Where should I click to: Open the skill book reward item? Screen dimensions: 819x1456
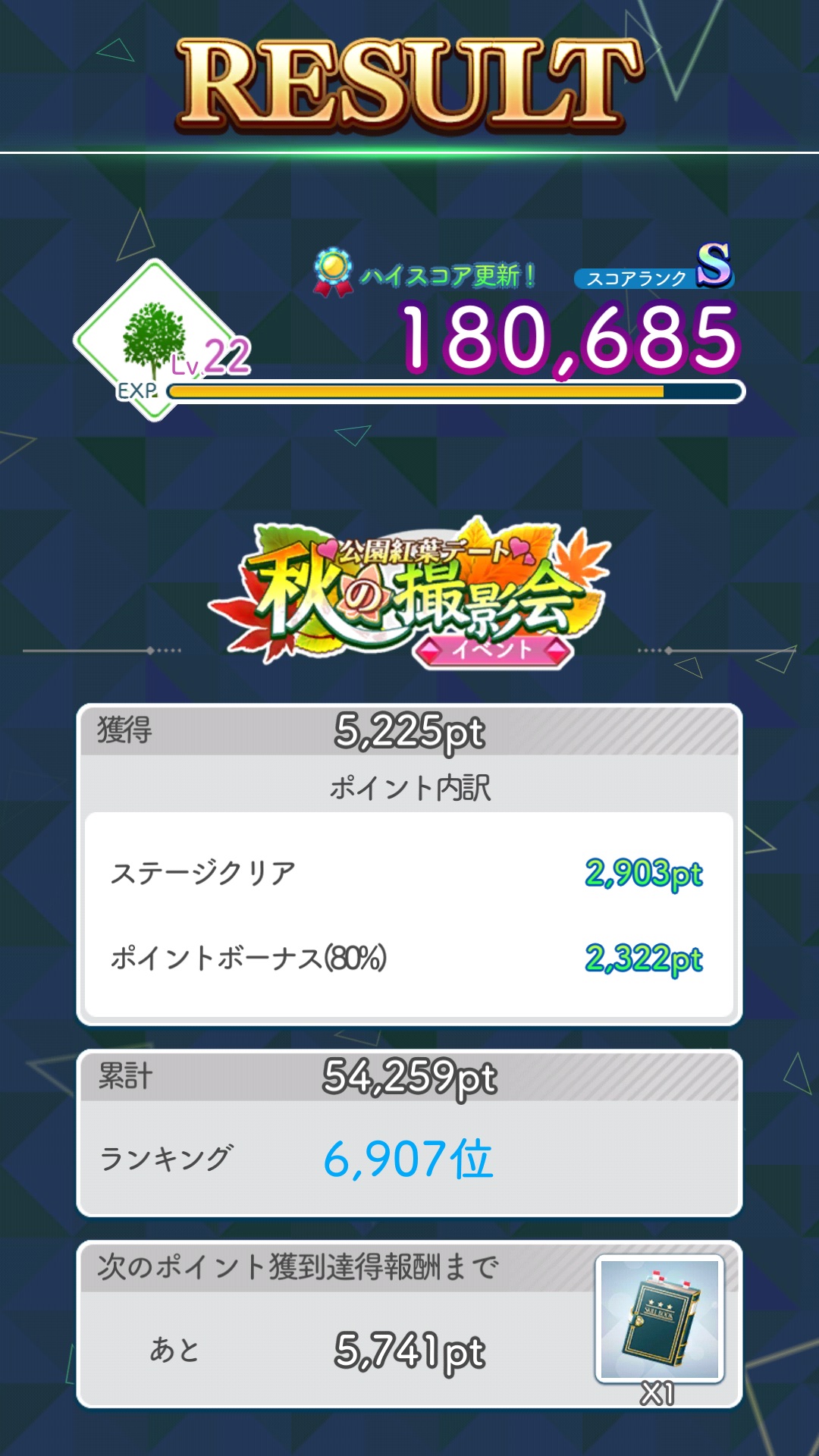659,1319
